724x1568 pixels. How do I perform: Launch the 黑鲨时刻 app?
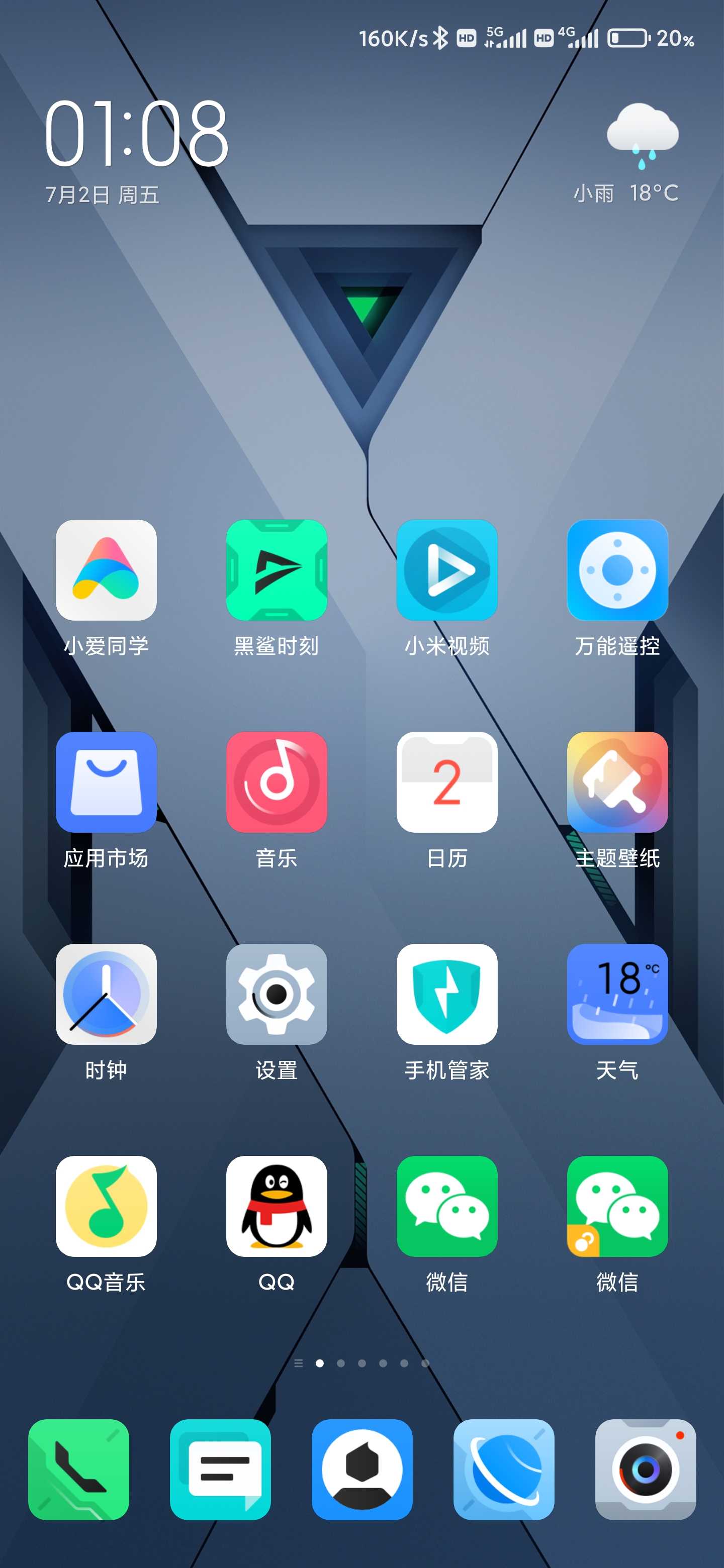(x=277, y=570)
